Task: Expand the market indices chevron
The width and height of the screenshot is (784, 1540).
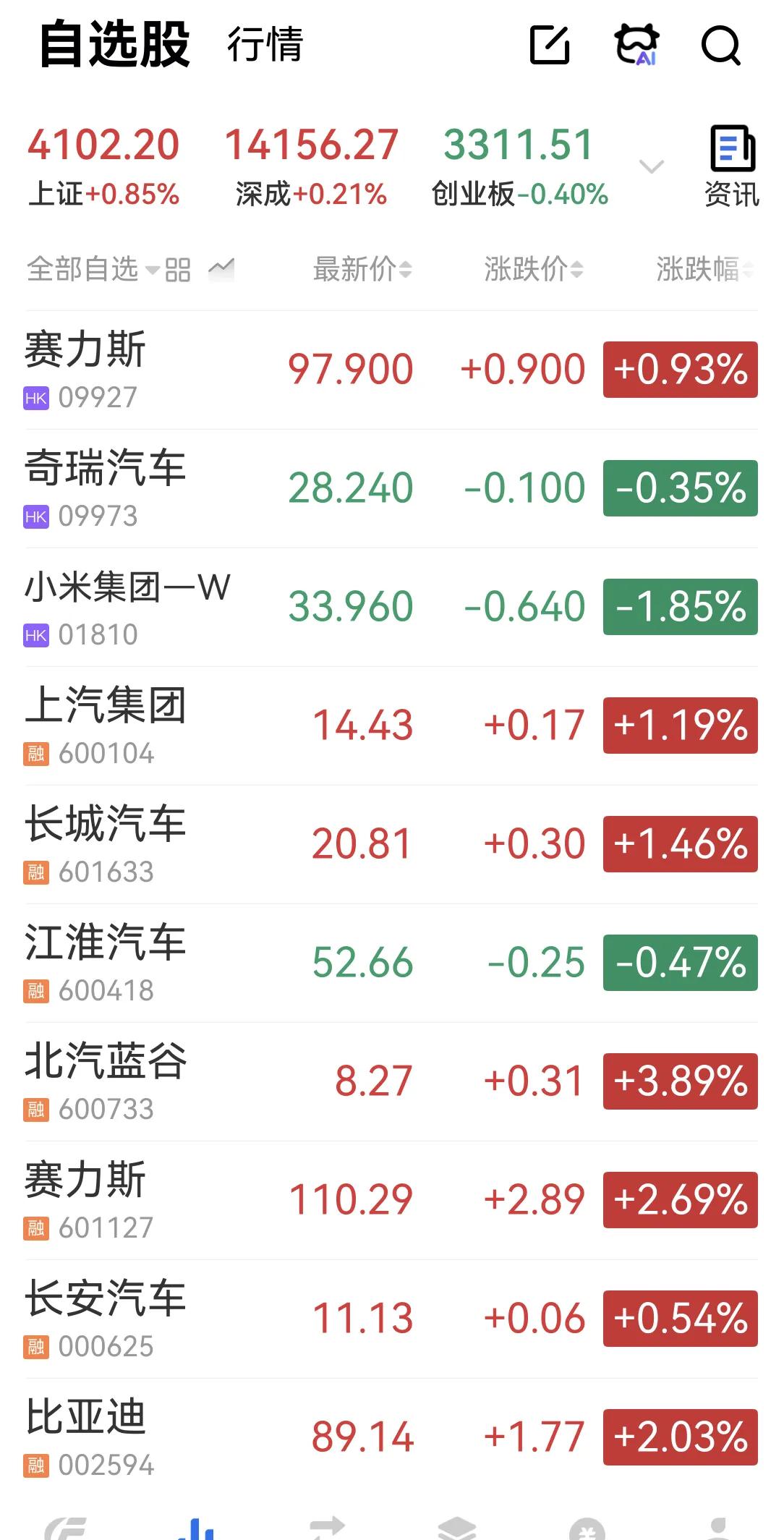Action: (x=652, y=167)
